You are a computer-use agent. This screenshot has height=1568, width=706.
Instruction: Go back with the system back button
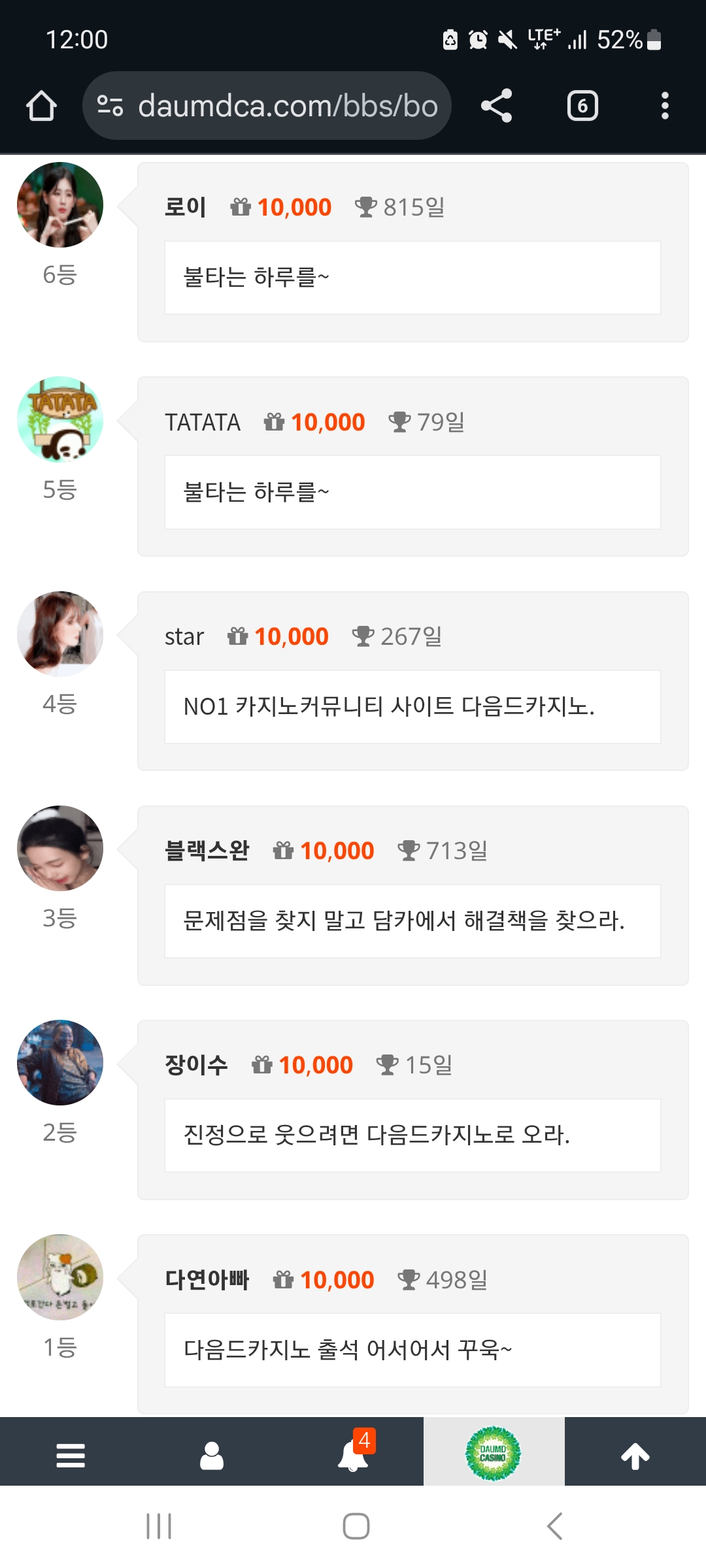(554, 1526)
